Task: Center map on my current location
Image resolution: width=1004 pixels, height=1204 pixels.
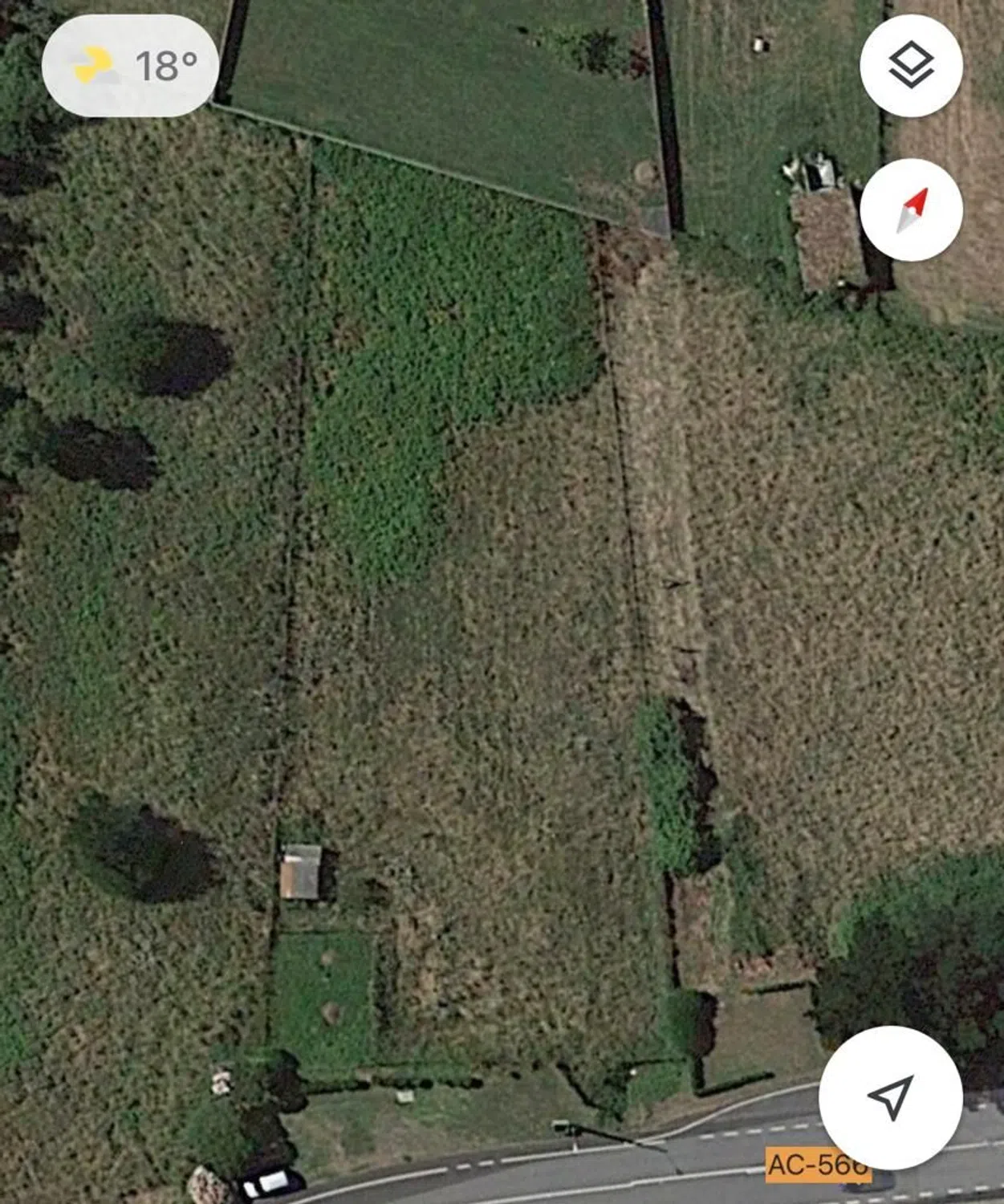Action: tap(891, 1097)
